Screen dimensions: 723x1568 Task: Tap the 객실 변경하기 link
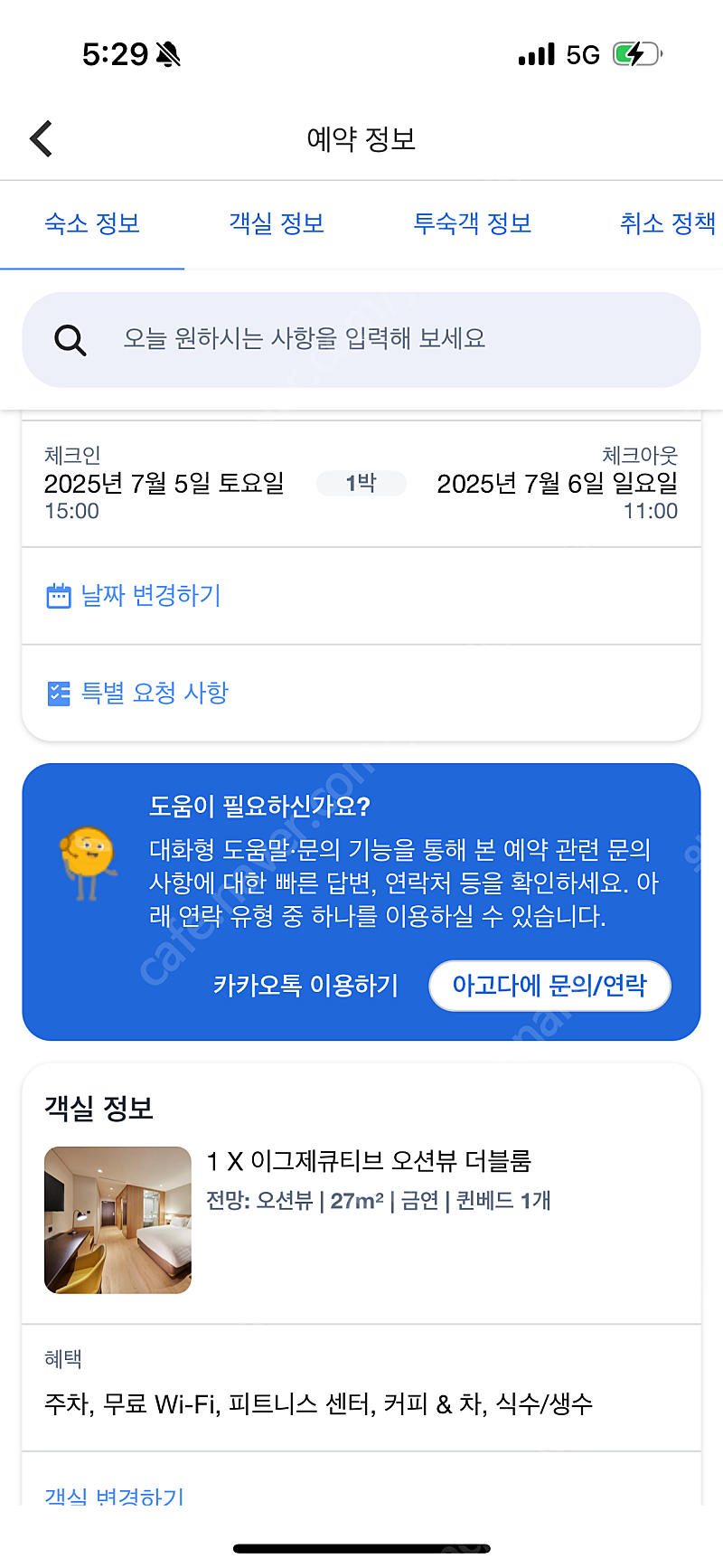pyautogui.click(x=114, y=1496)
